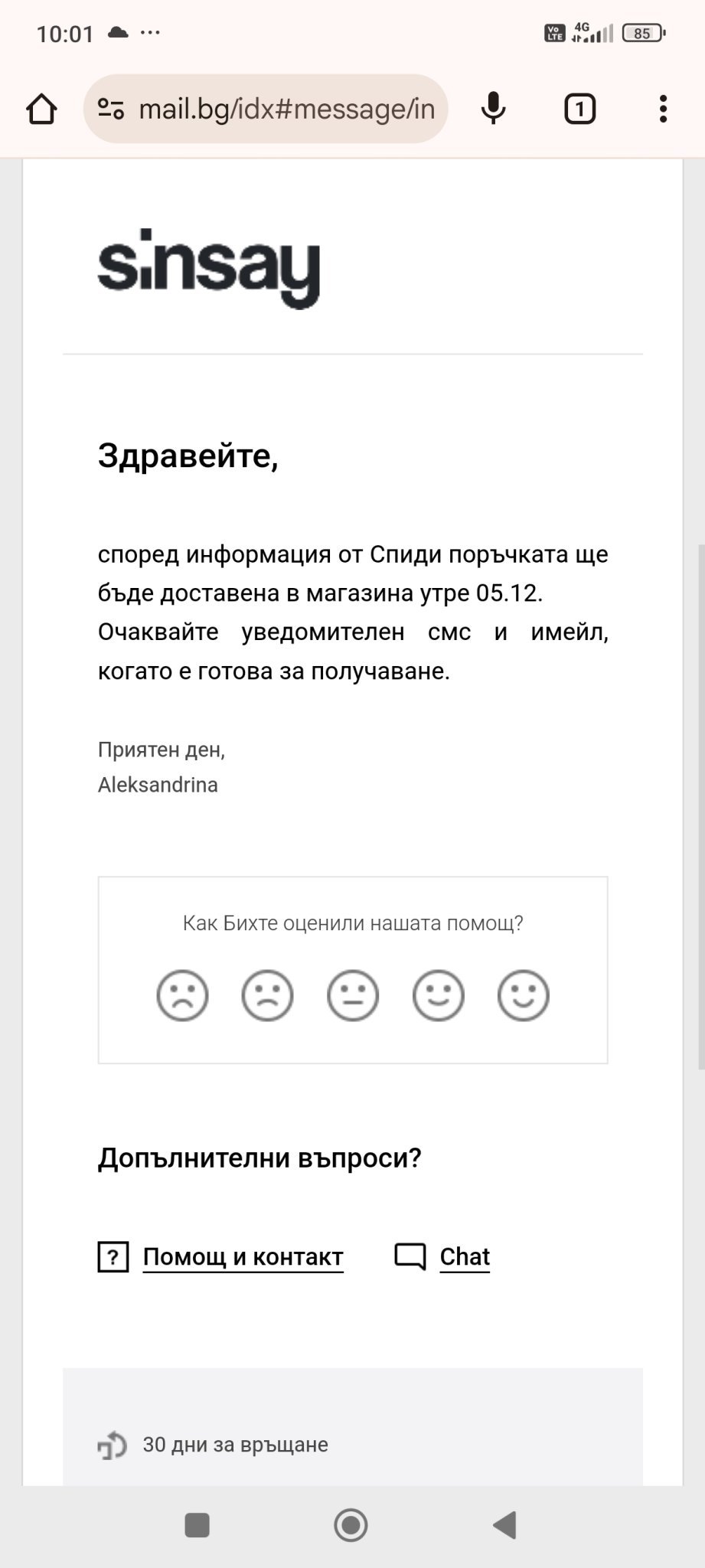
Task: Open the browser tab switcher
Action: pyautogui.click(x=579, y=109)
